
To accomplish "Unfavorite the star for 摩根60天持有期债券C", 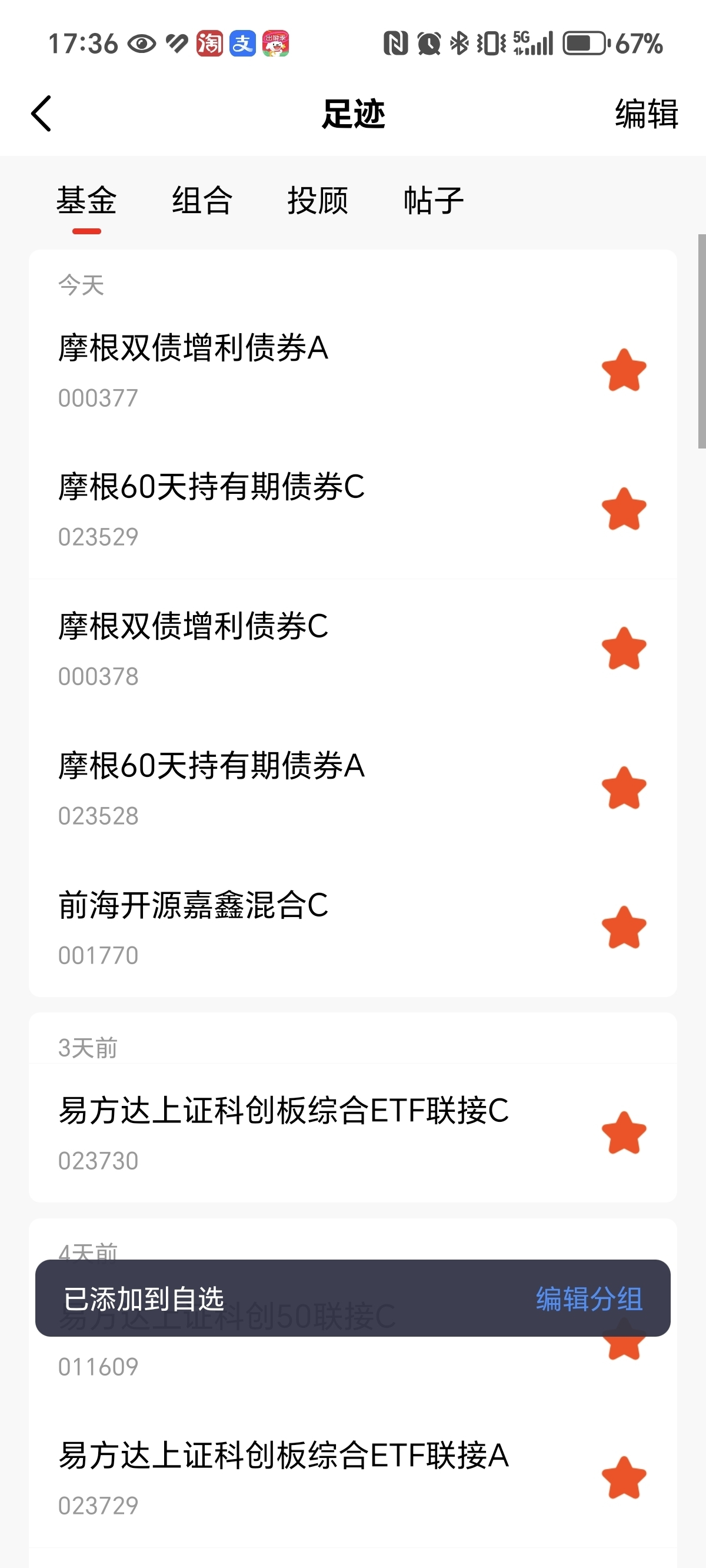I will point(624,510).
